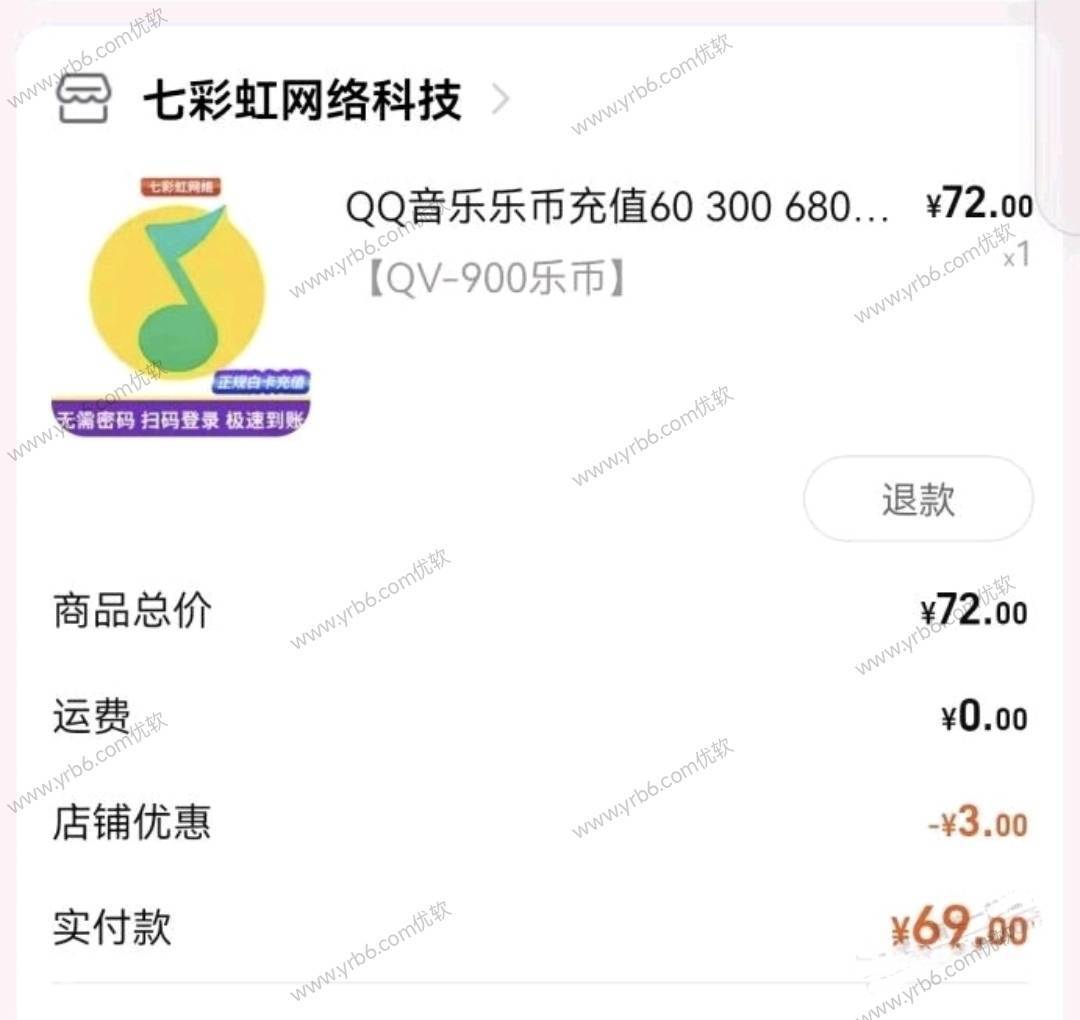Screen dimensions: 1080x1020
Task: Open the QQ音乐乐币充值 item title
Action: coord(616,209)
